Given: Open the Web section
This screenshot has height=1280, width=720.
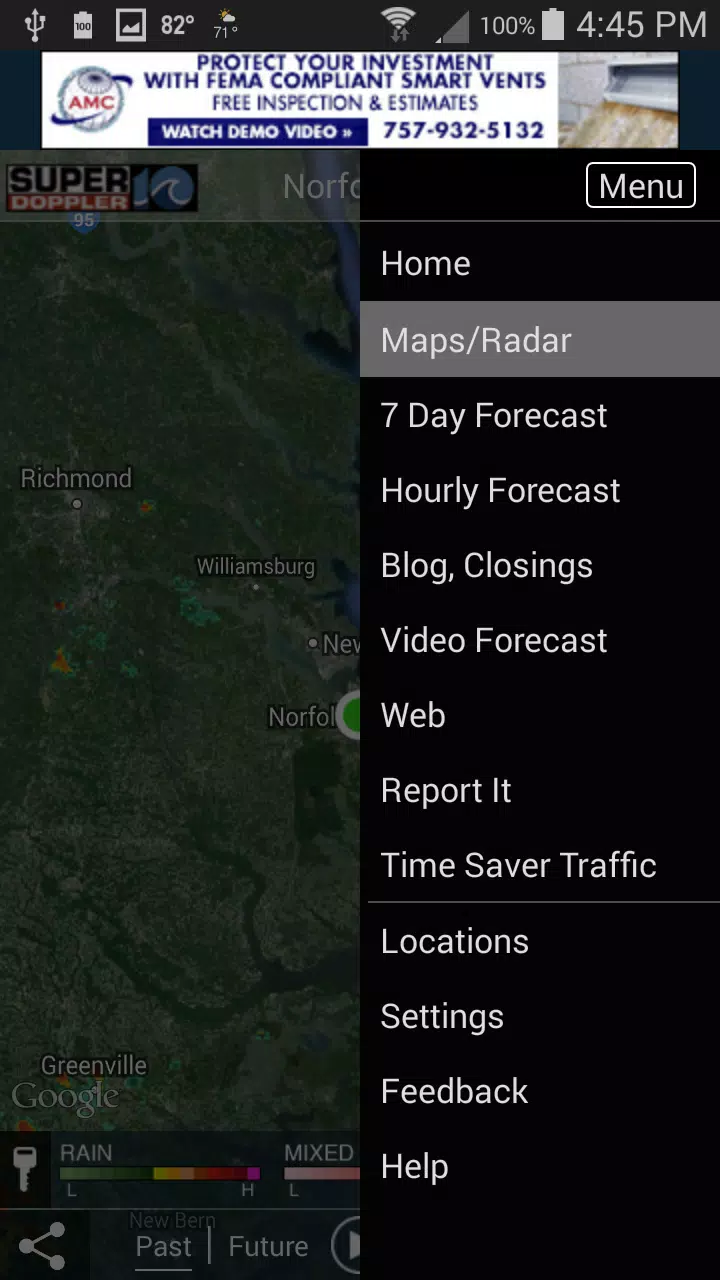Looking at the screenshot, I should tap(413, 715).
